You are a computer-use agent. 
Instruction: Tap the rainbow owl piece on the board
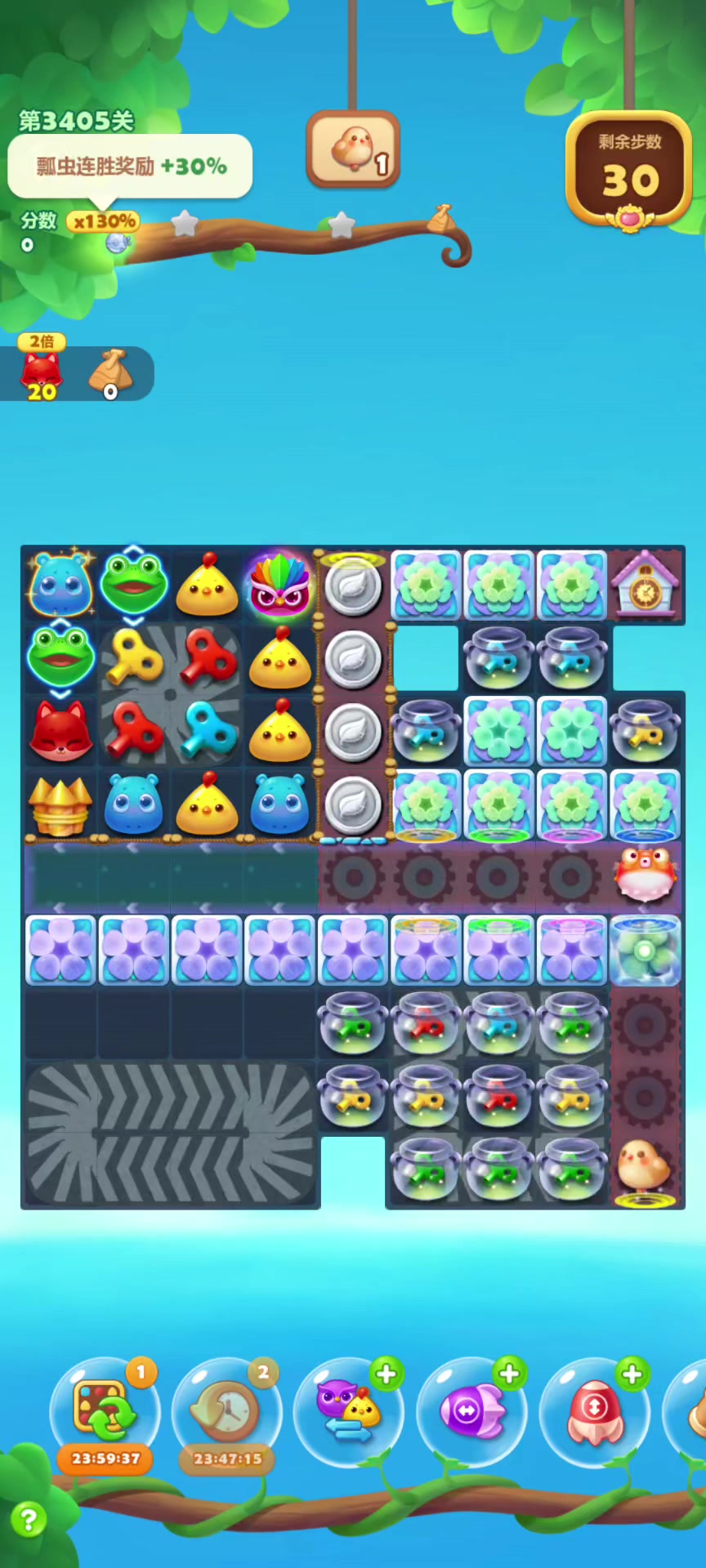[x=280, y=586]
